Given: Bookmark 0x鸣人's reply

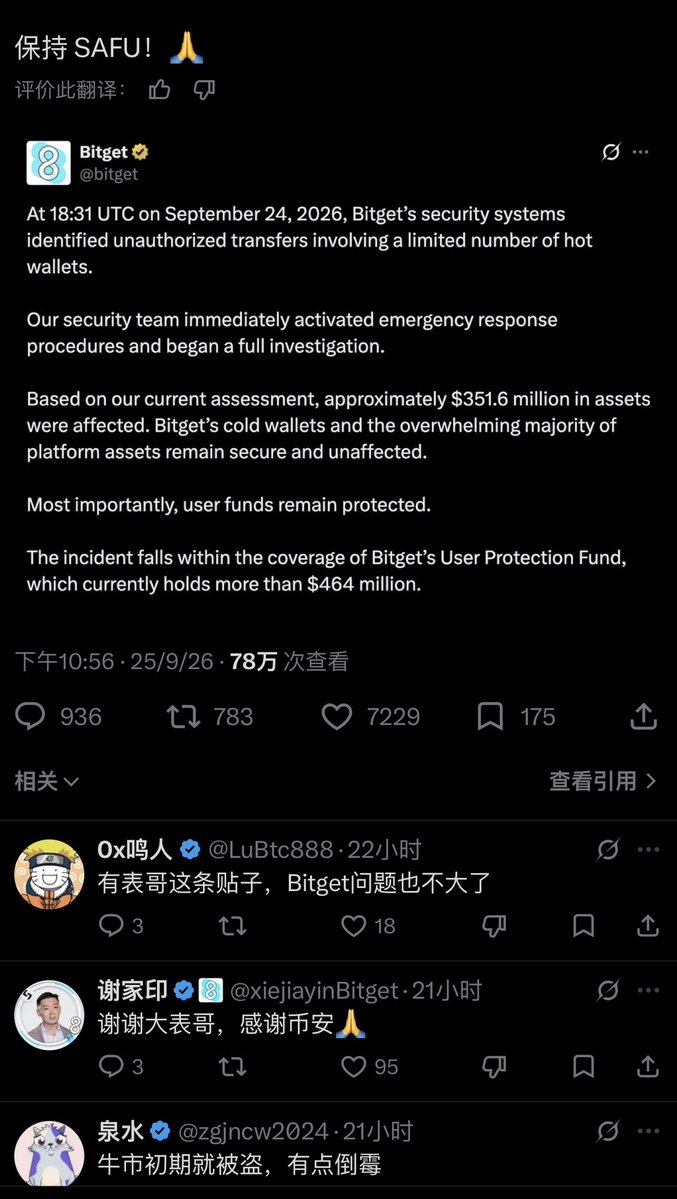Looking at the screenshot, I should coord(584,926).
